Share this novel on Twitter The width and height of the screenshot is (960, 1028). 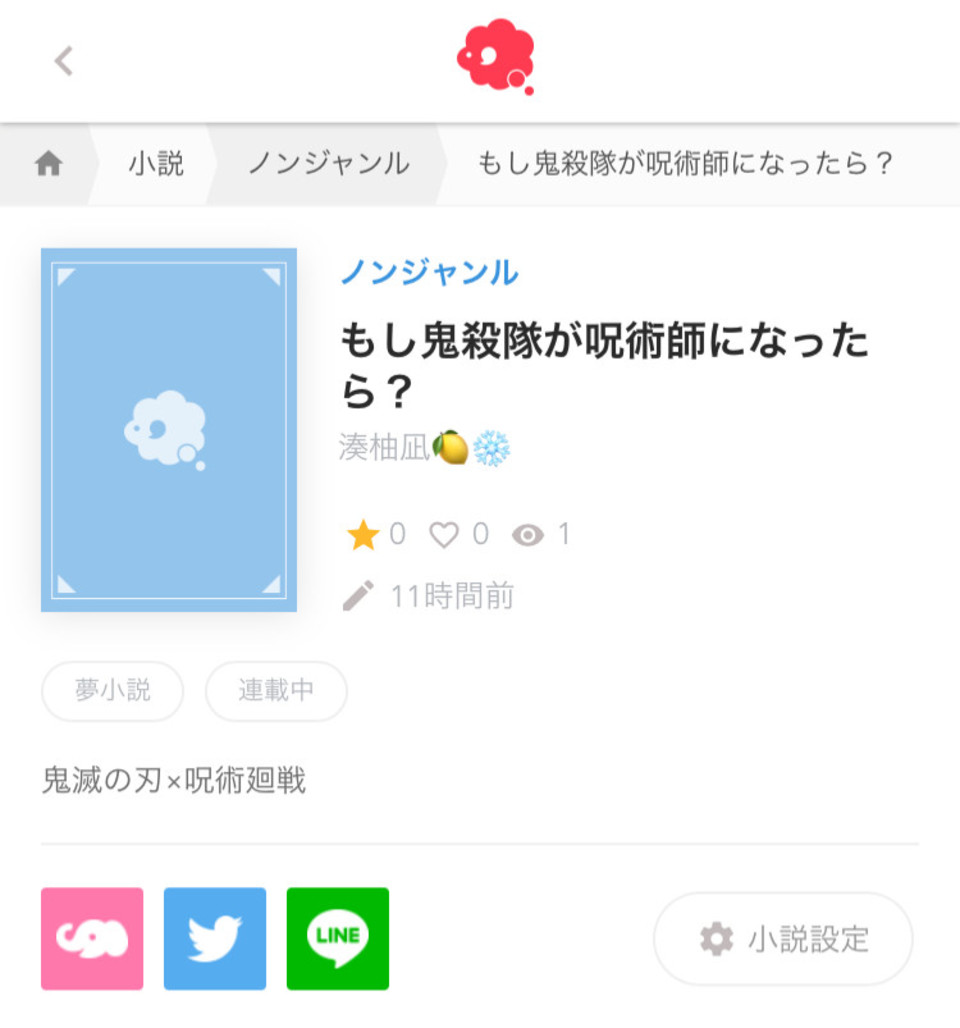click(x=215, y=938)
